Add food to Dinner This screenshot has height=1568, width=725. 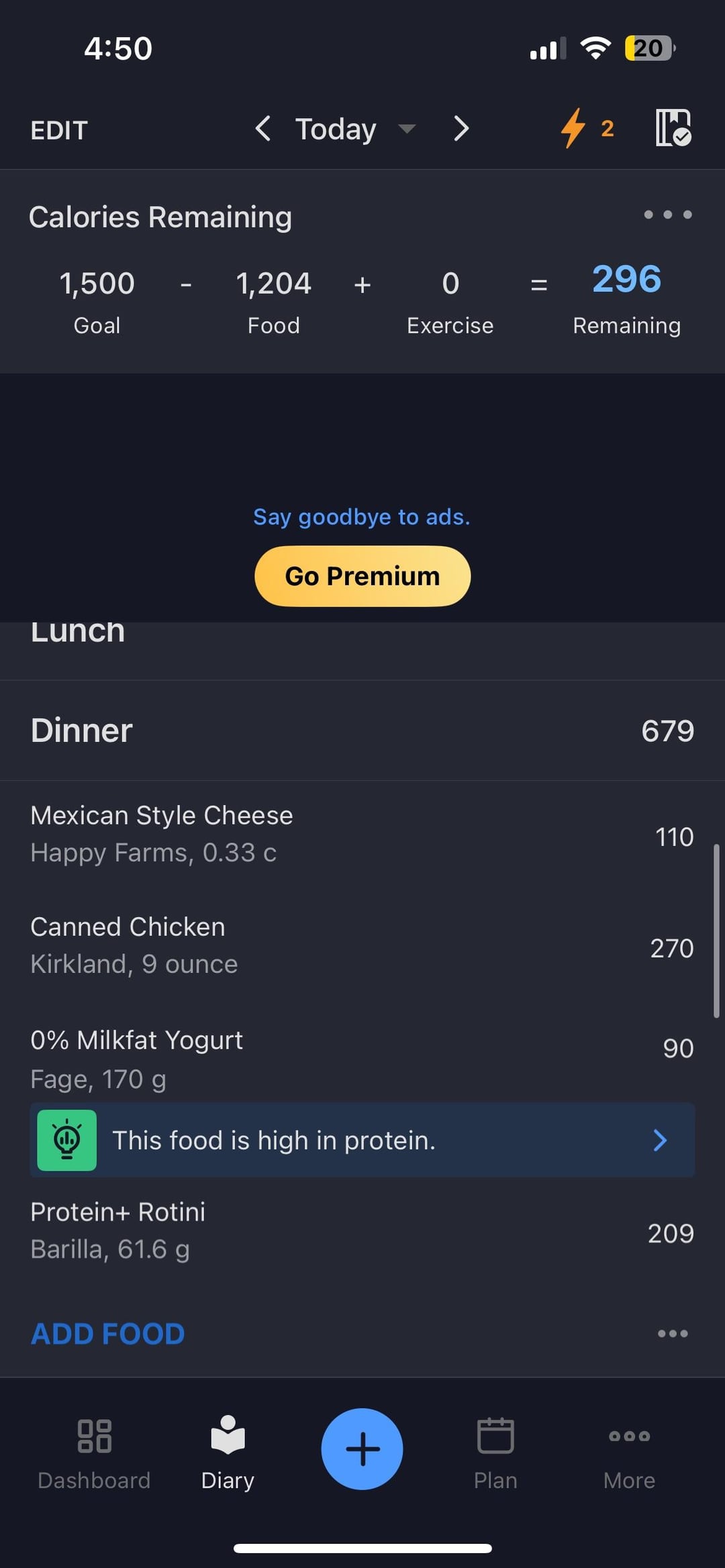[x=107, y=1334]
